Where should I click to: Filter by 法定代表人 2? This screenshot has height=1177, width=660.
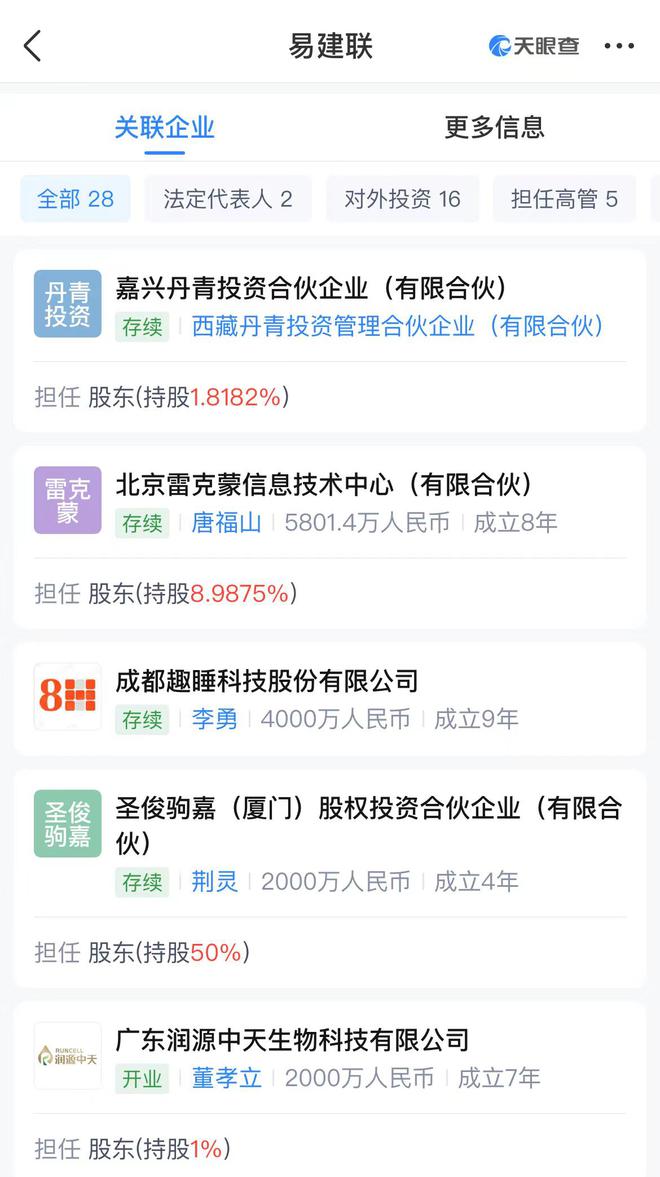coord(228,199)
